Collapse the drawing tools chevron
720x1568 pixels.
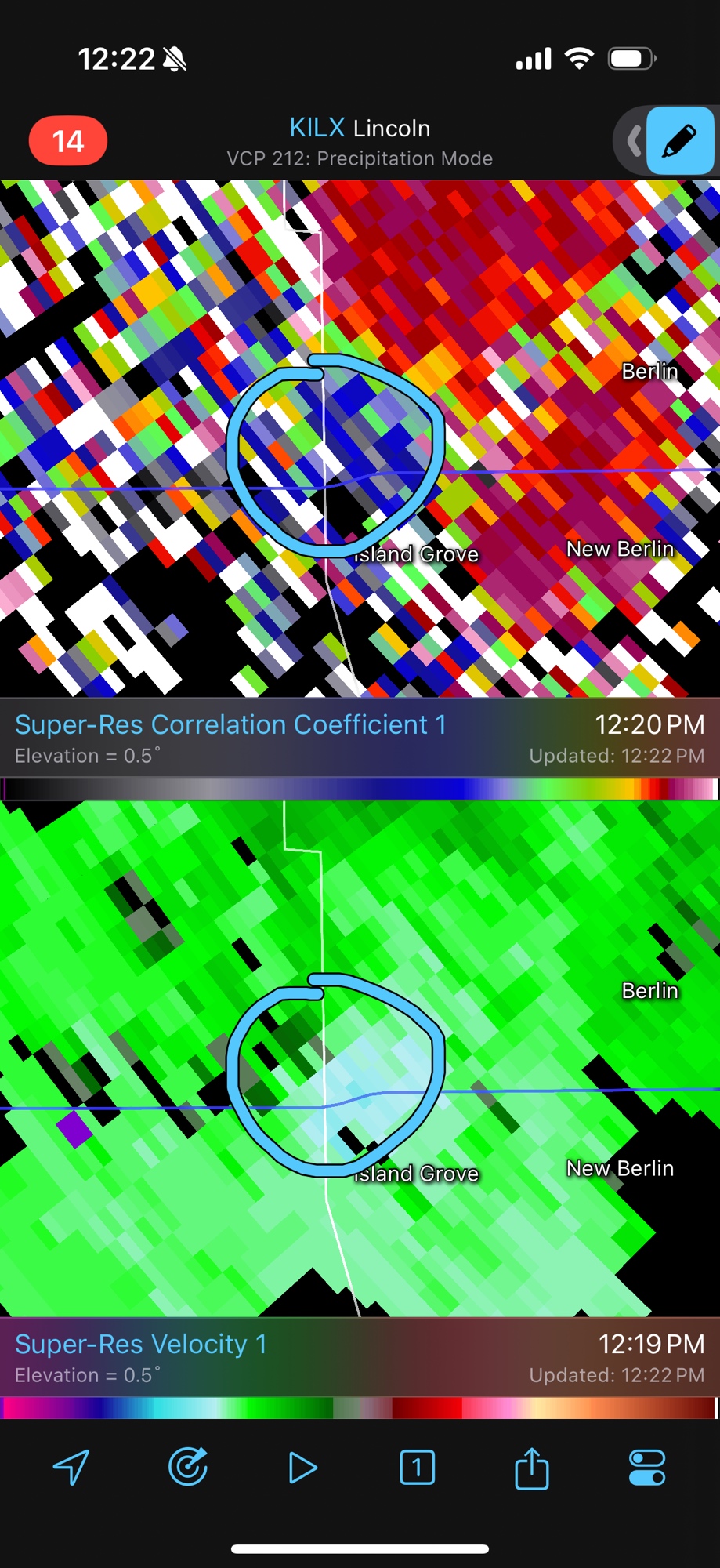pos(633,142)
